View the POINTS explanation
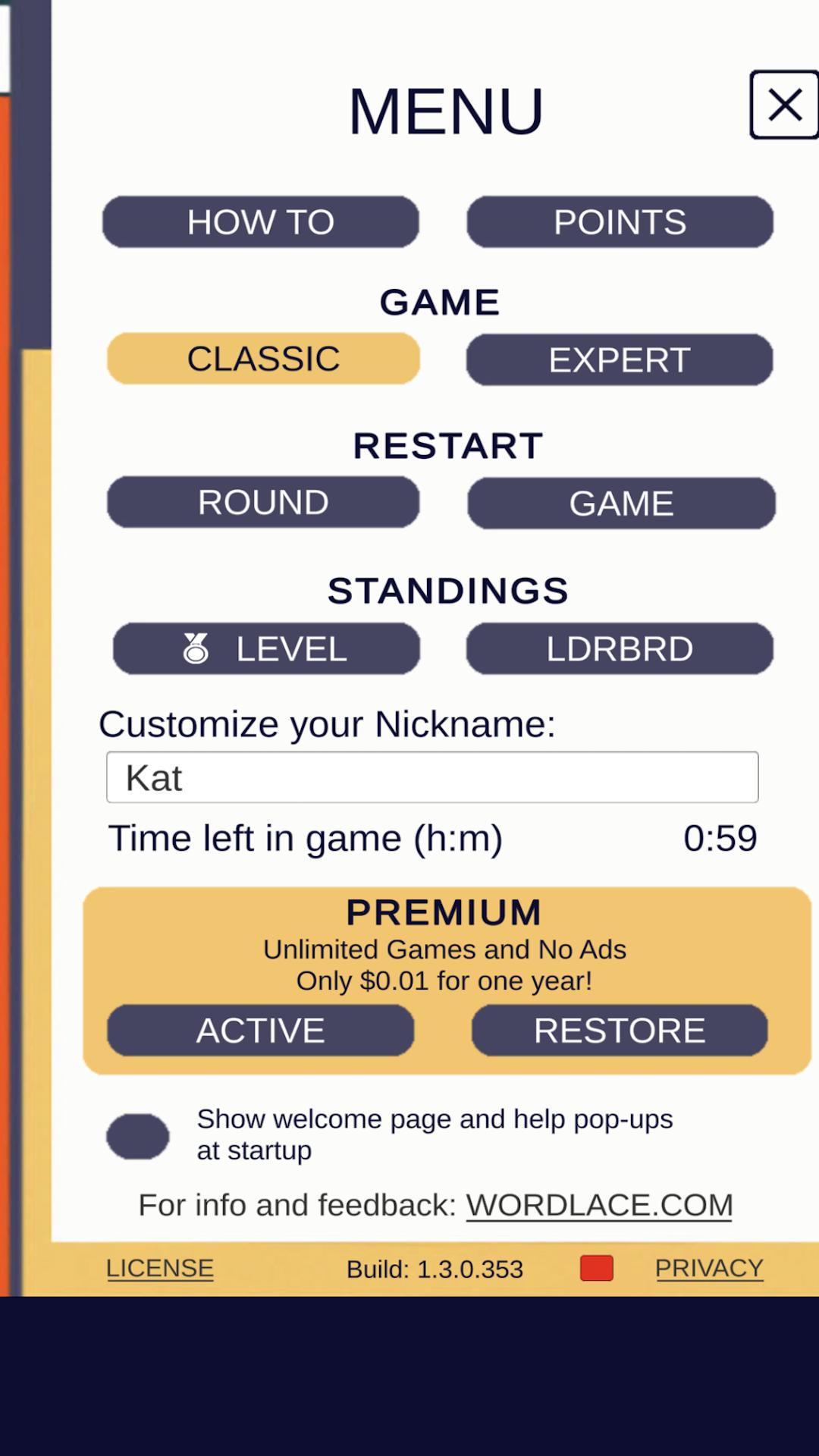819x1456 pixels. (x=620, y=222)
